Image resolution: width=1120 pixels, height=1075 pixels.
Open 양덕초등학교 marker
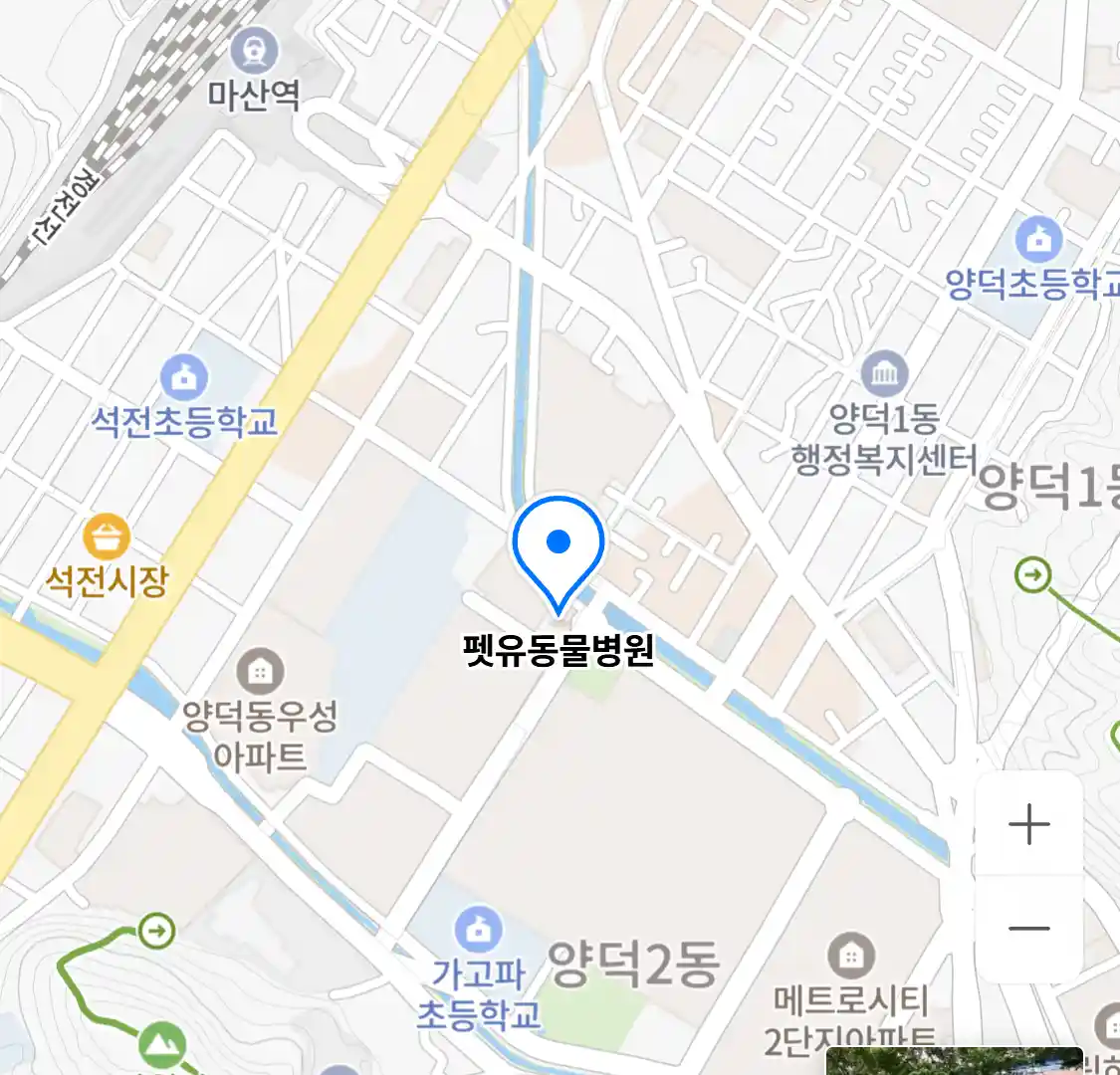click(x=1038, y=240)
